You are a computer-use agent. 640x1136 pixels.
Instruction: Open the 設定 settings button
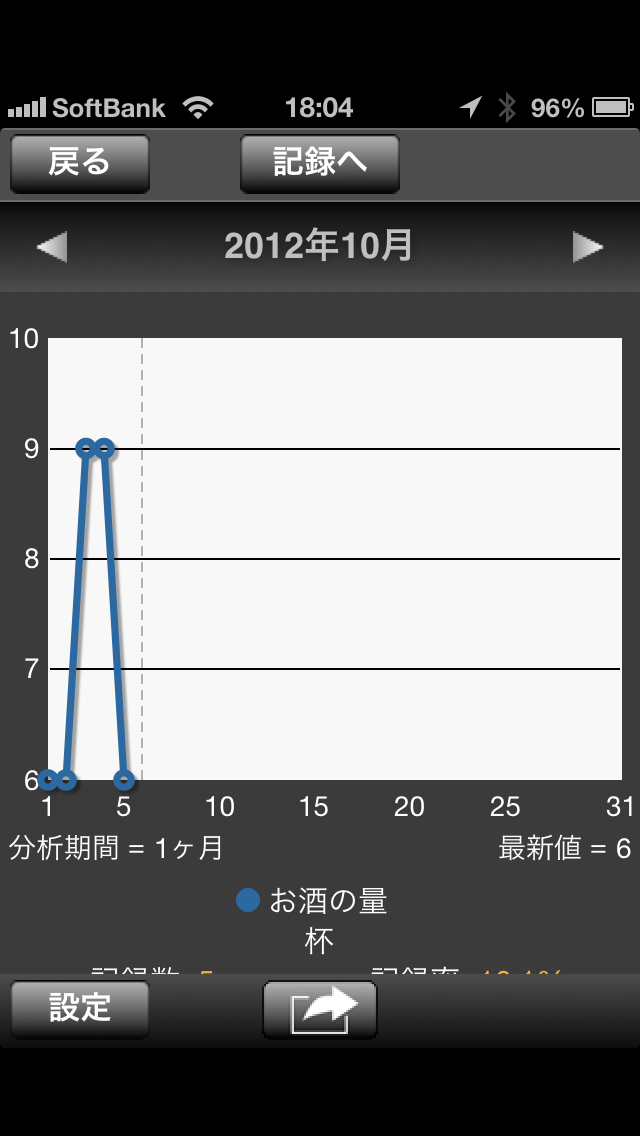pos(80,1009)
